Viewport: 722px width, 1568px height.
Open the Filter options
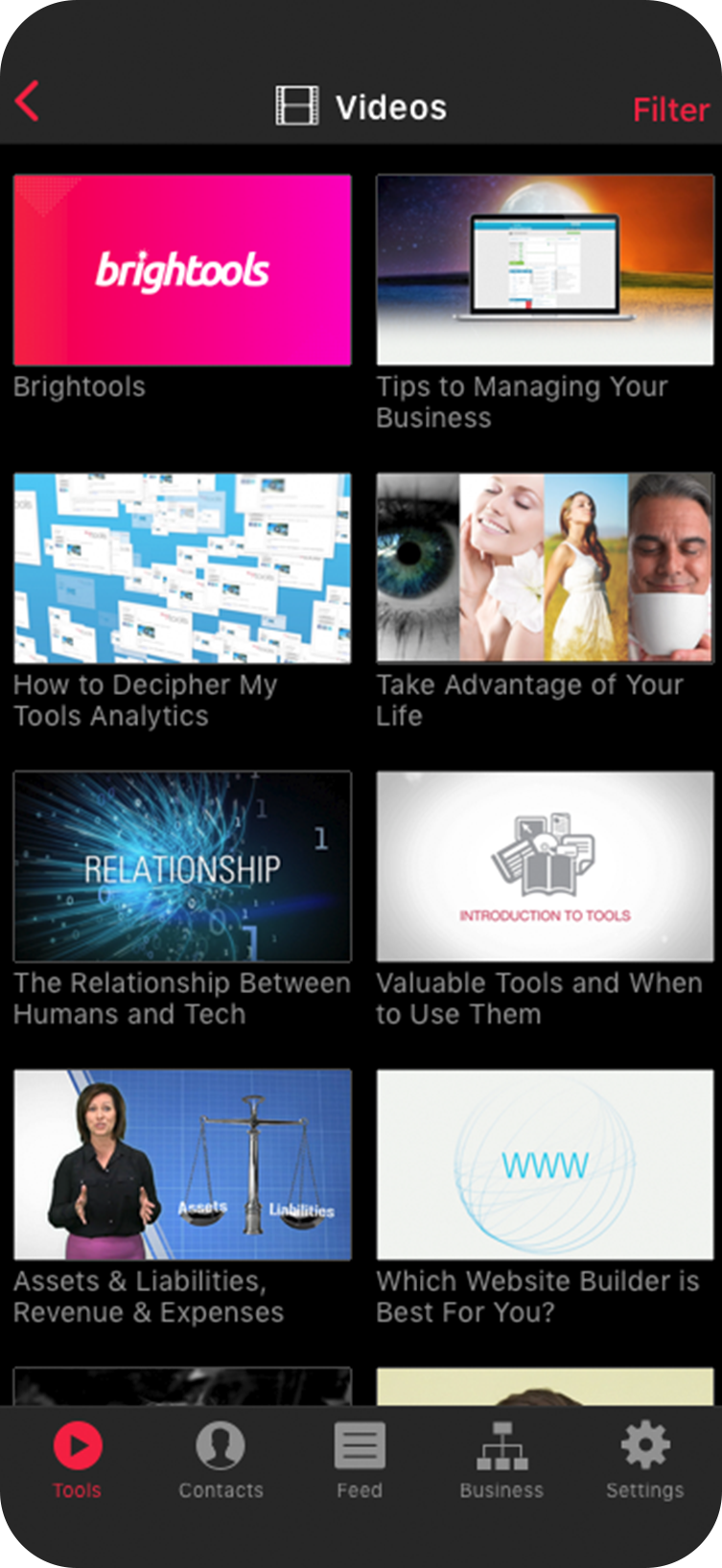coord(670,110)
